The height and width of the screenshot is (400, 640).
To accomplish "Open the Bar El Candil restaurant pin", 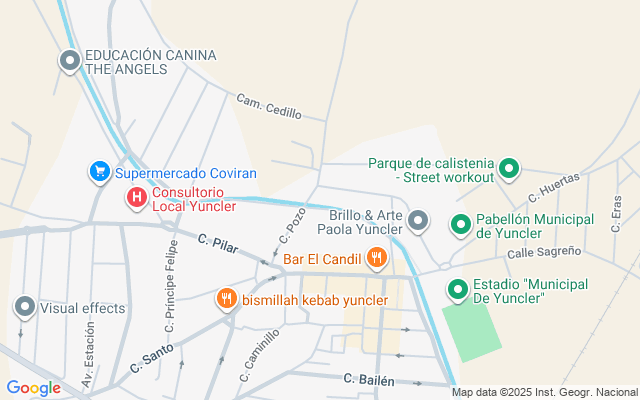I will click(x=376, y=259).
